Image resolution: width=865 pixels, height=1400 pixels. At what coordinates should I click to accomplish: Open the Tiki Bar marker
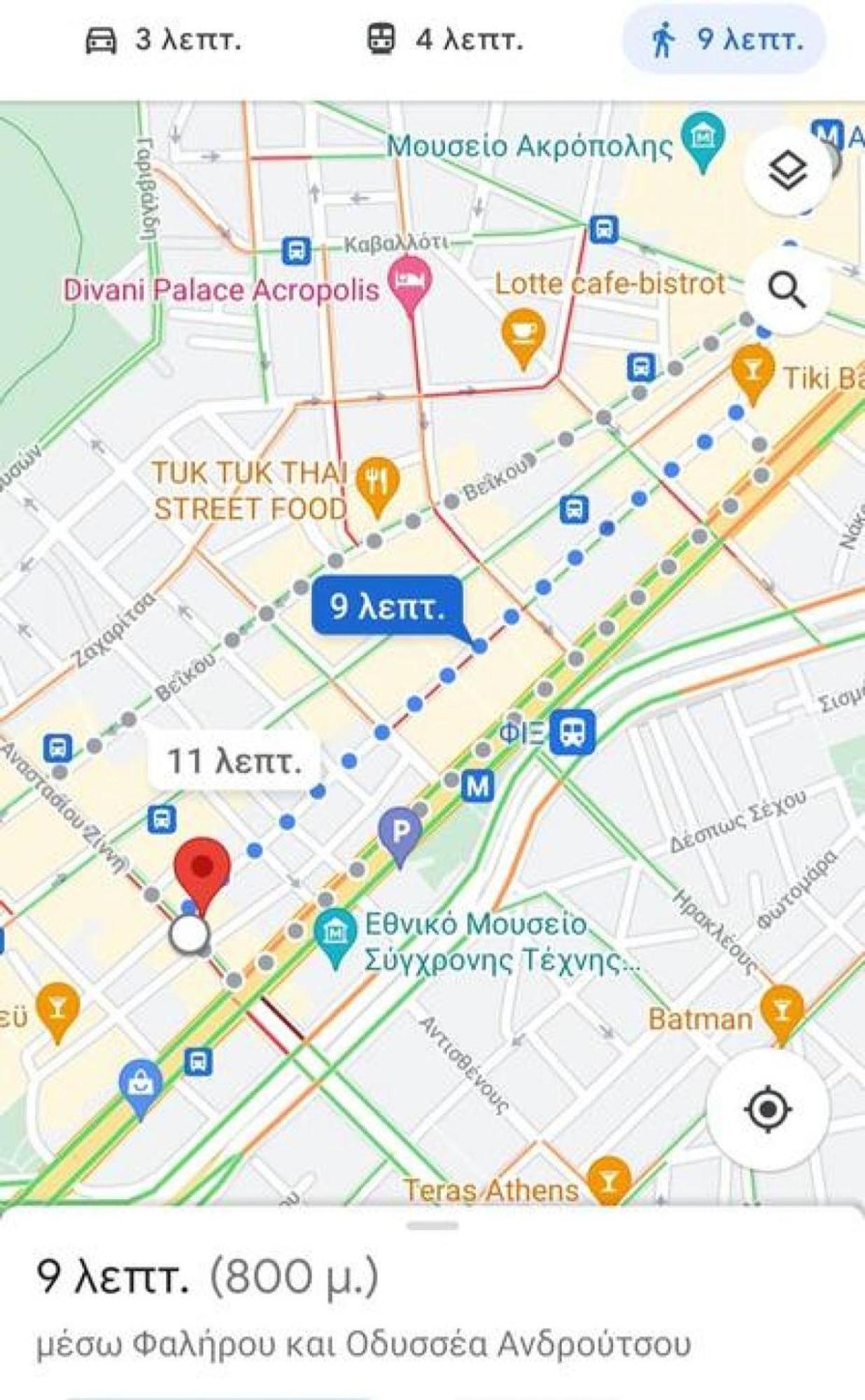click(x=752, y=370)
